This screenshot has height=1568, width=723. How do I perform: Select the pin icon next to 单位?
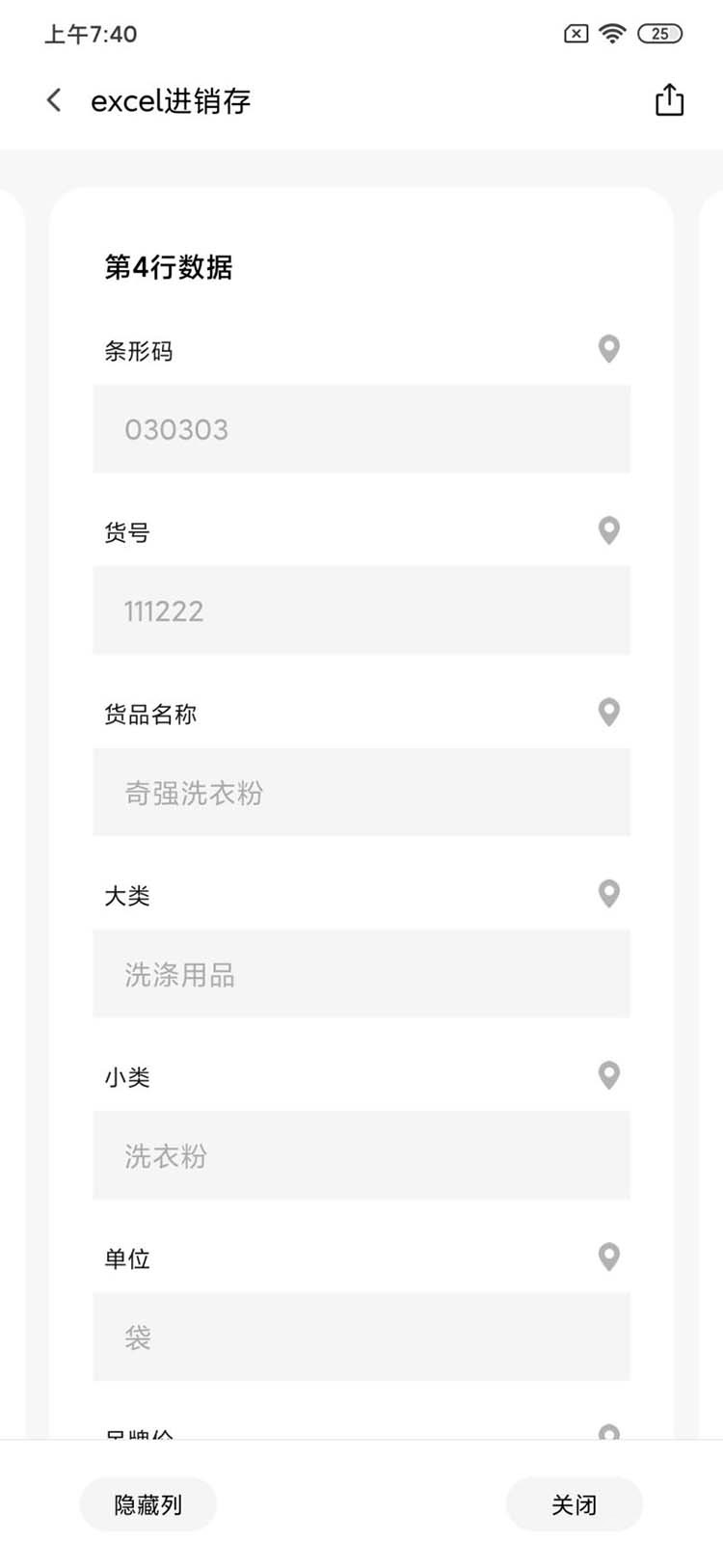click(x=608, y=1257)
